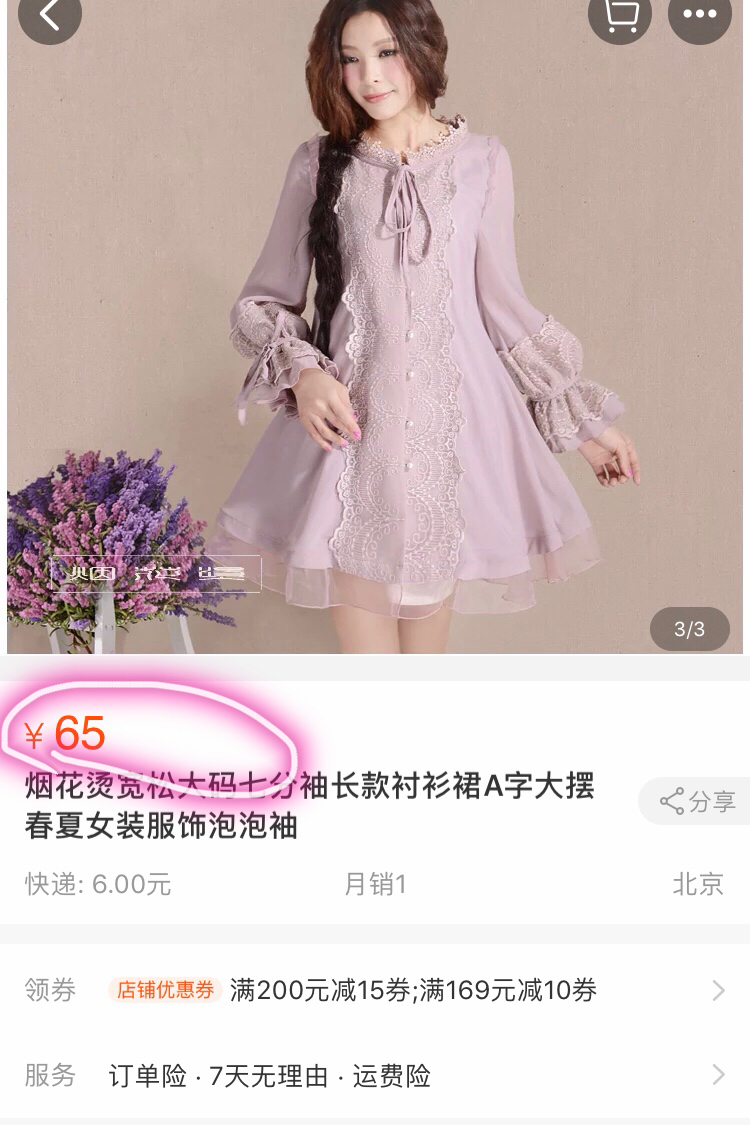Tap the 分享 share button
Screen dimensions: 750x1125
click(697, 801)
